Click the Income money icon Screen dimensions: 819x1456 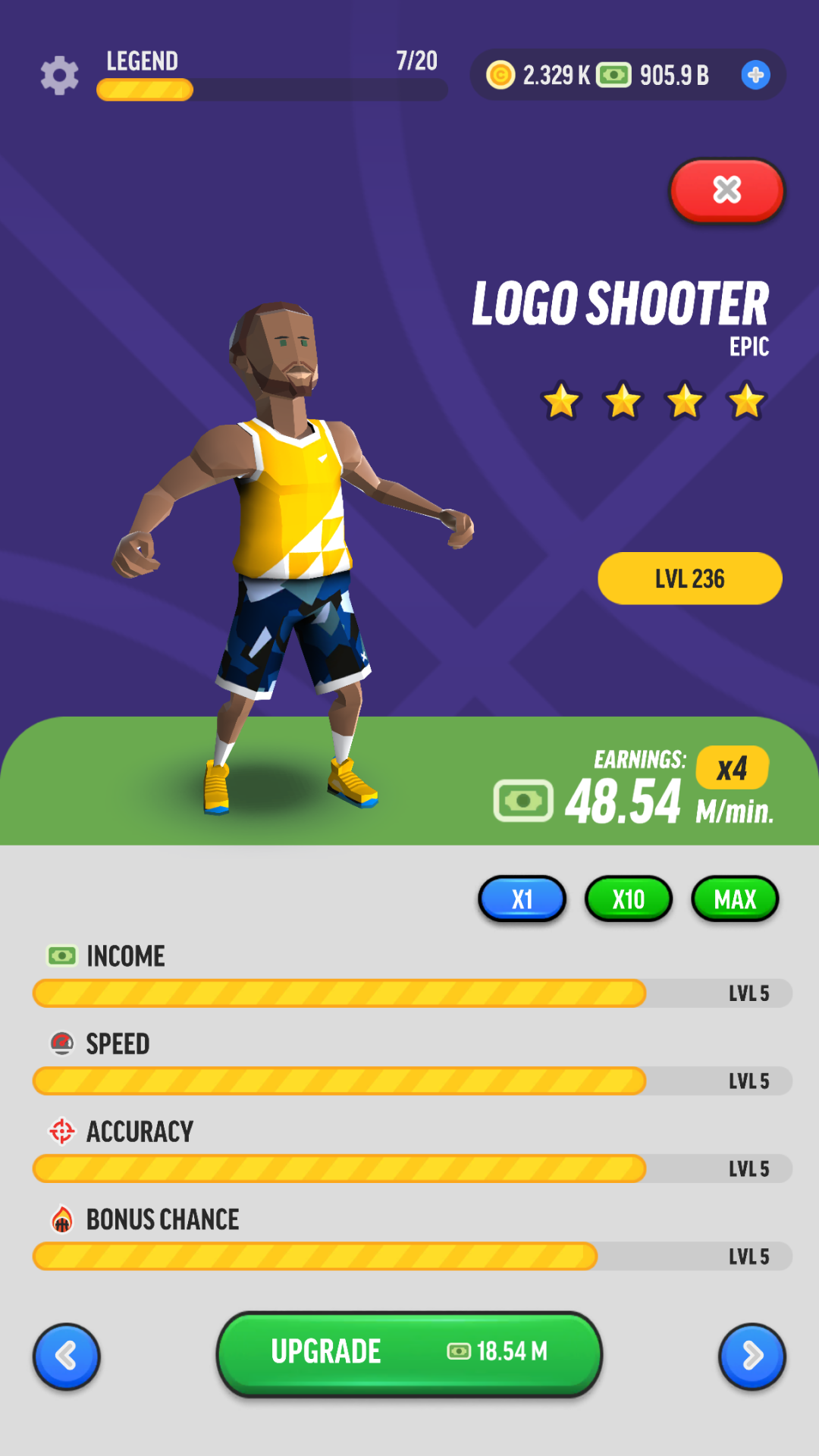pyautogui.click(x=61, y=955)
